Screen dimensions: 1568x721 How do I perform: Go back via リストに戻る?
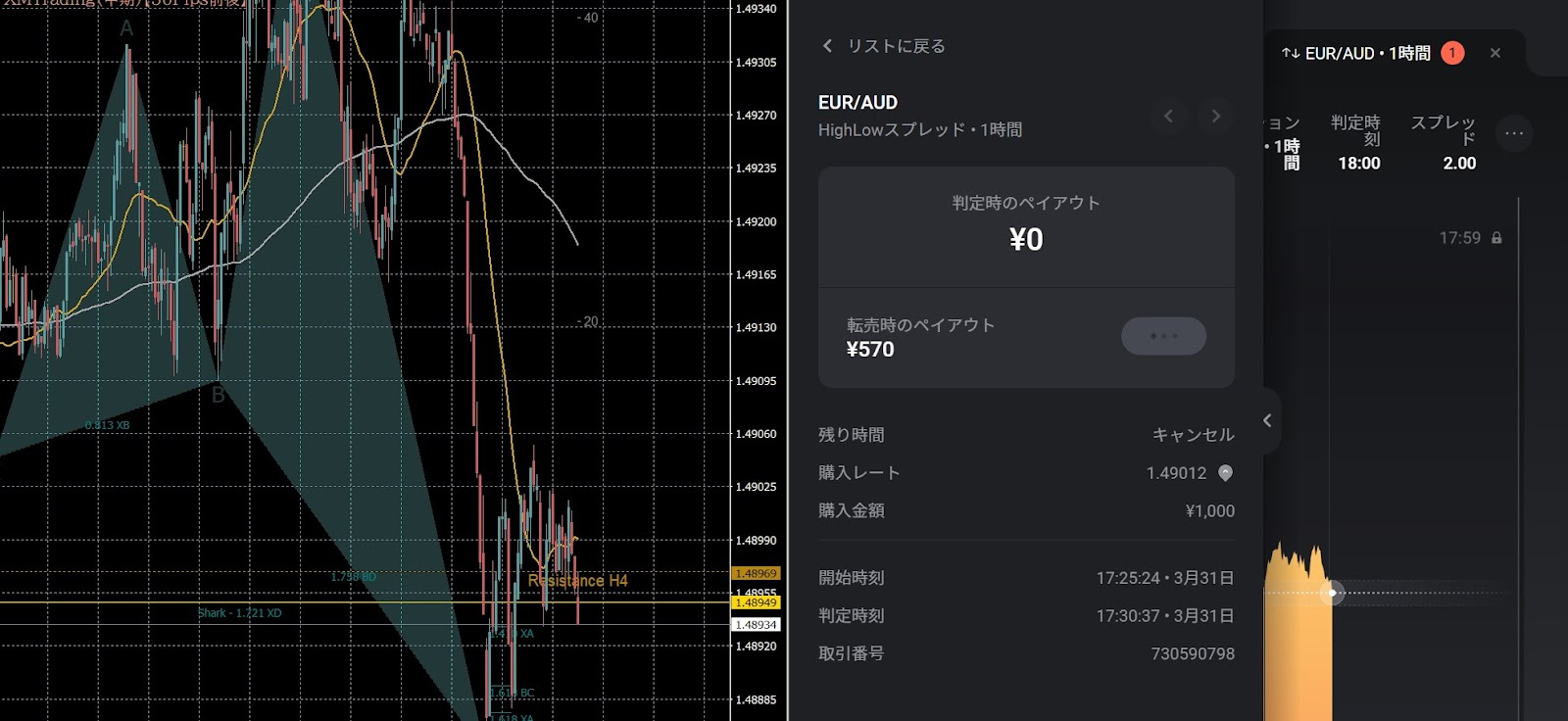[883, 46]
